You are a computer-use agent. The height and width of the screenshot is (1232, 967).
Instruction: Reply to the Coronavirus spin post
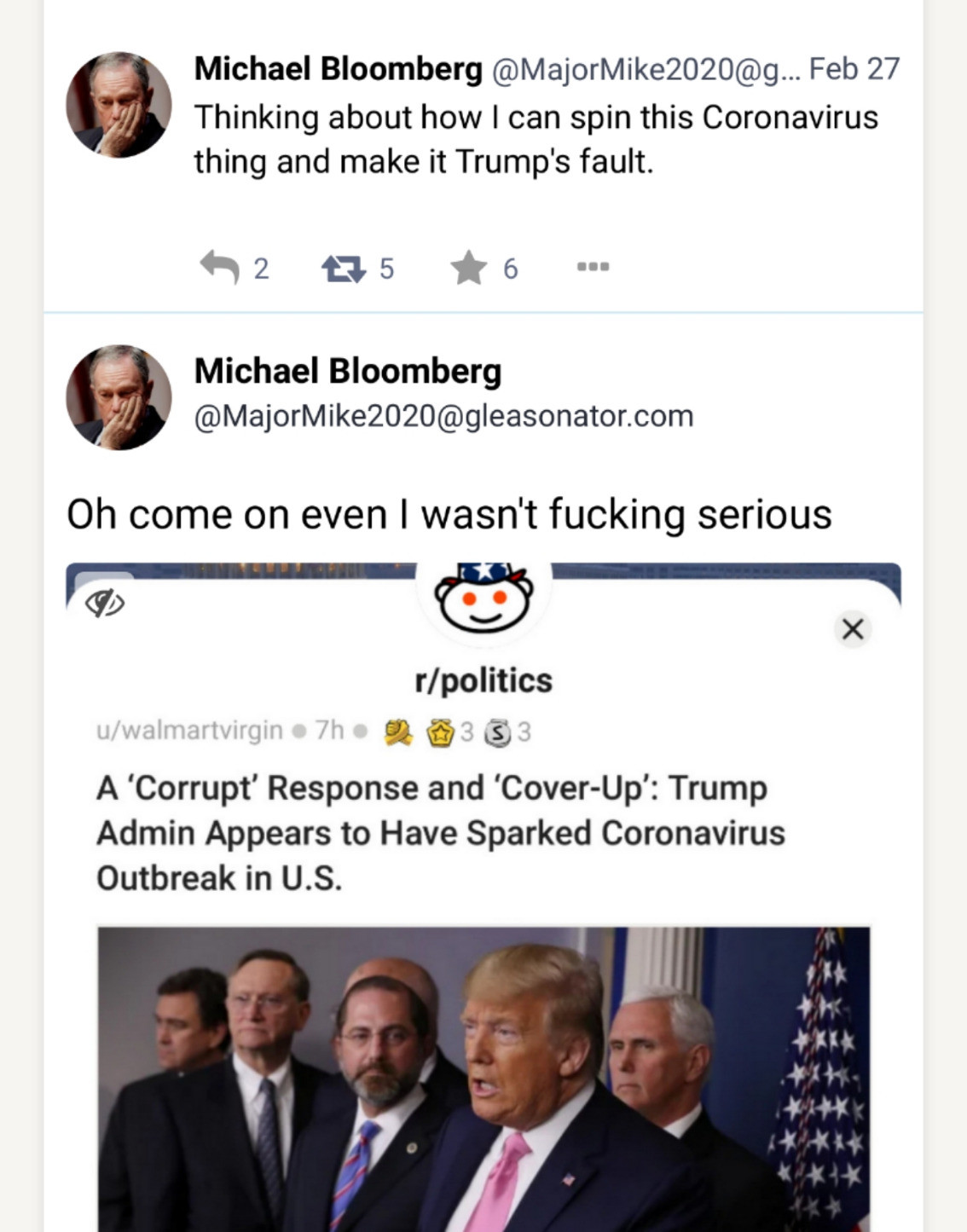(220, 268)
